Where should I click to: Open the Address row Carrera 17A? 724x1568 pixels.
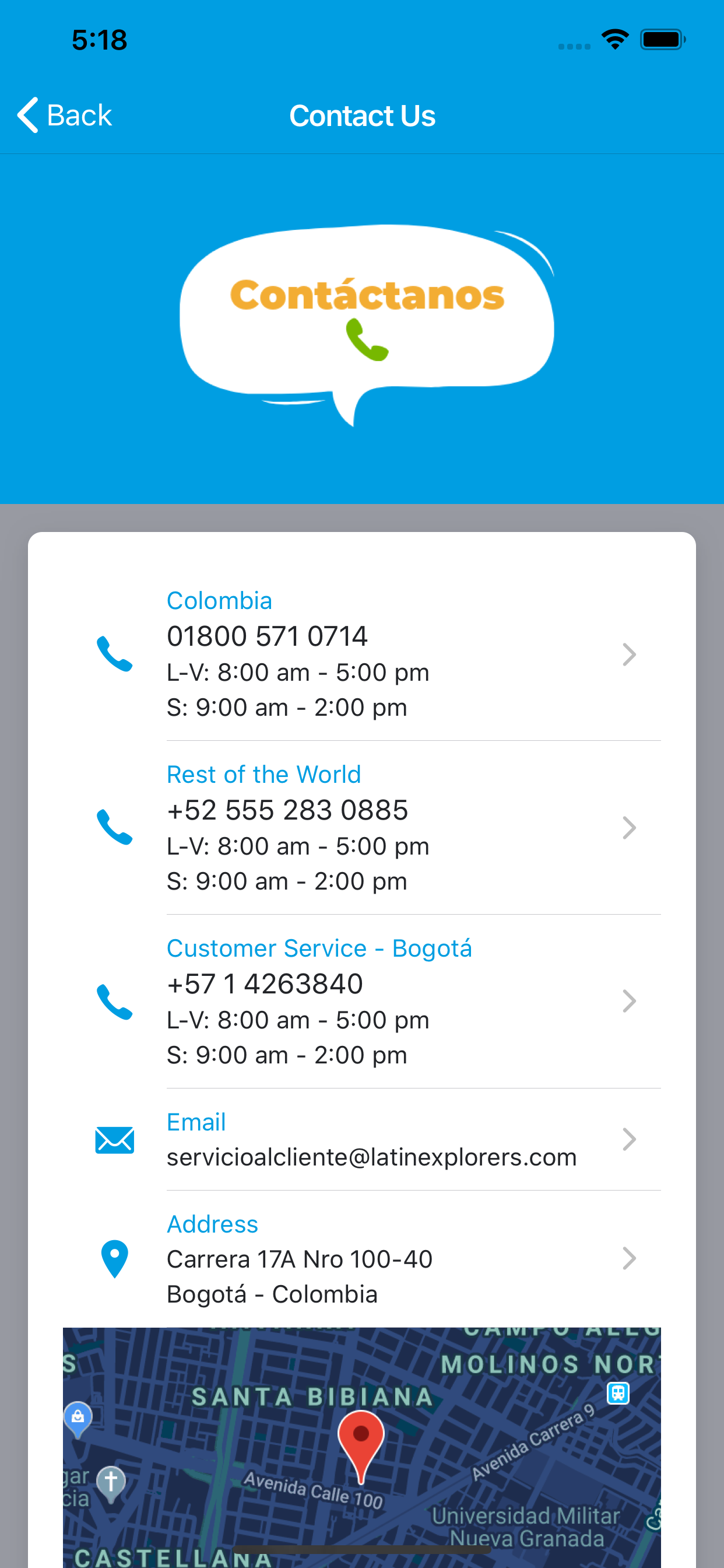pyautogui.click(x=362, y=1259)
